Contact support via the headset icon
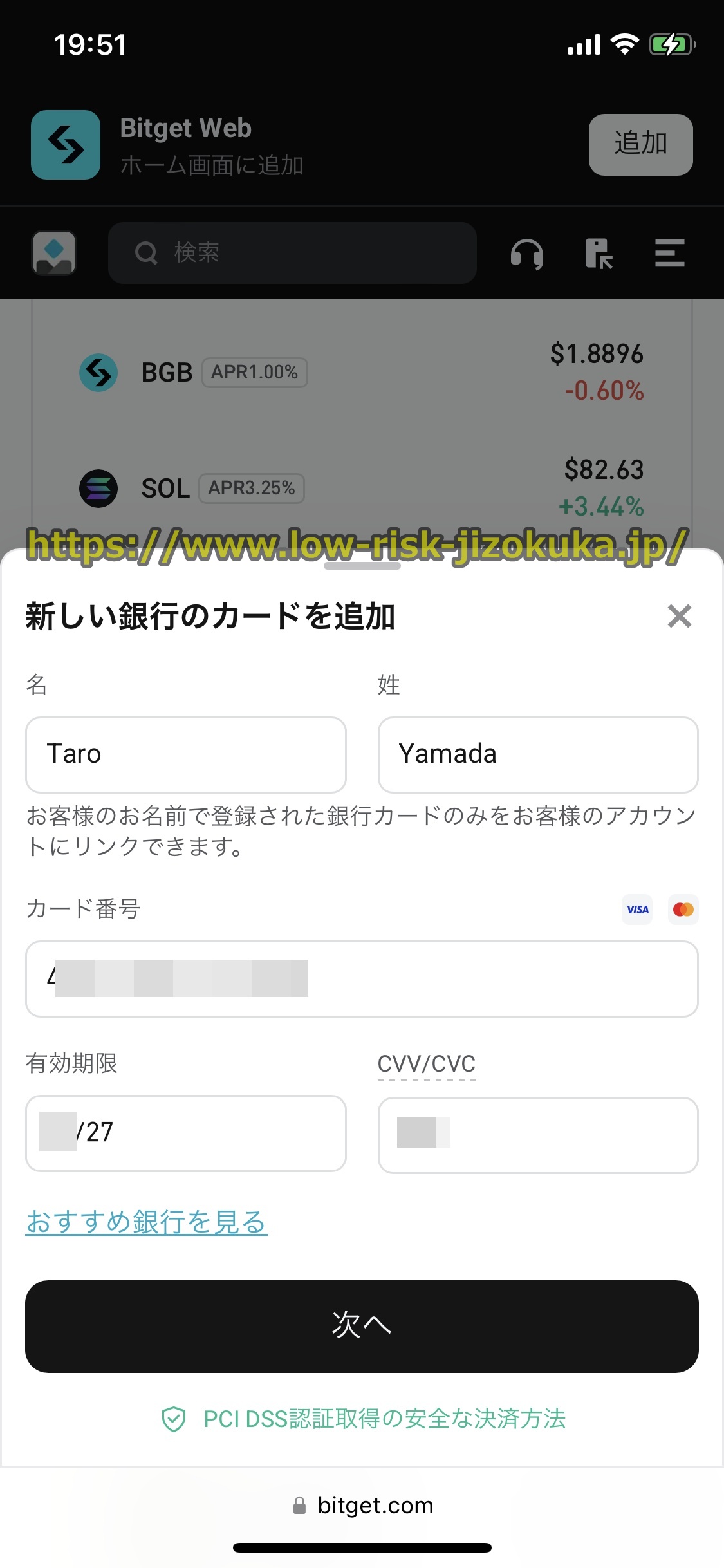The width and height of the screenshot is (724, 1568). (526, 253)
